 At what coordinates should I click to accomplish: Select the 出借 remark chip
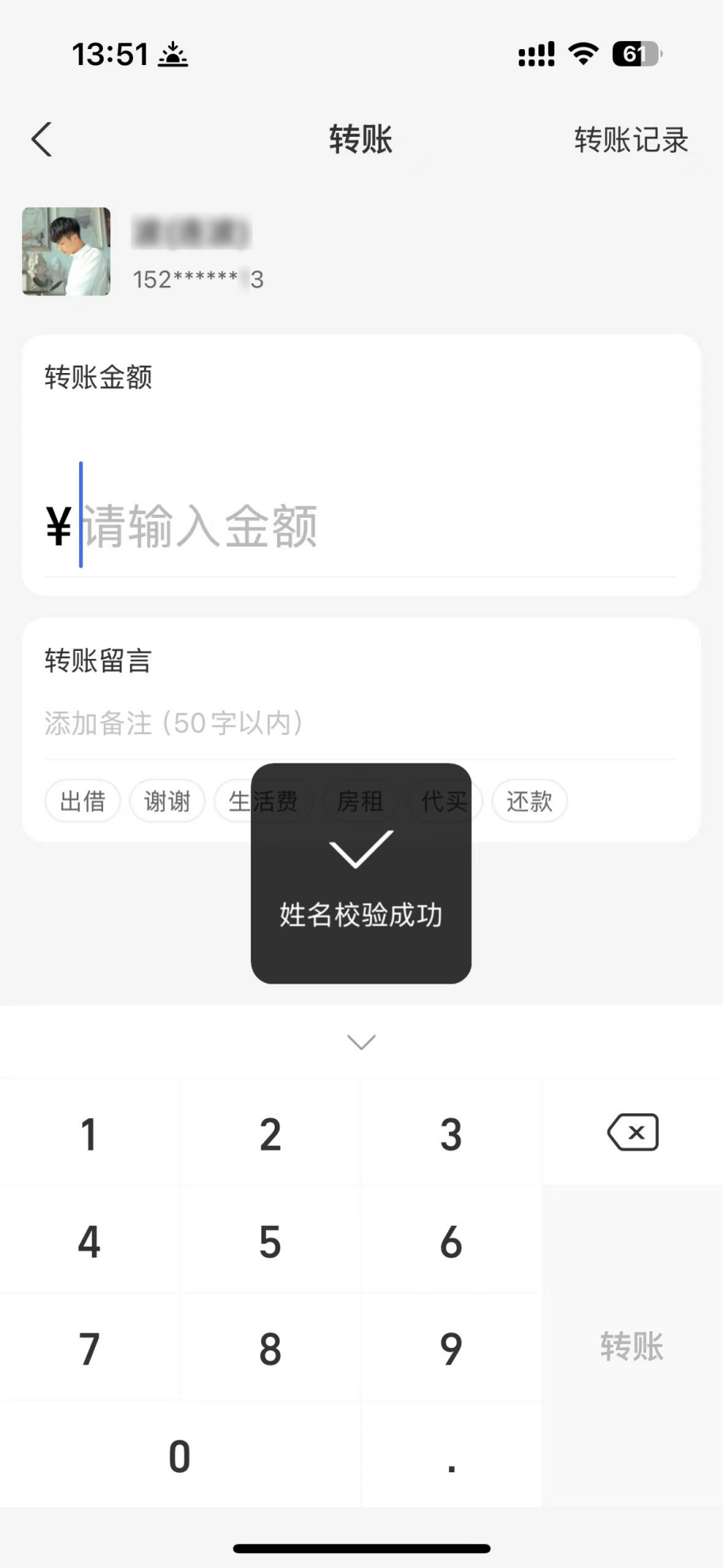point(82,801)
